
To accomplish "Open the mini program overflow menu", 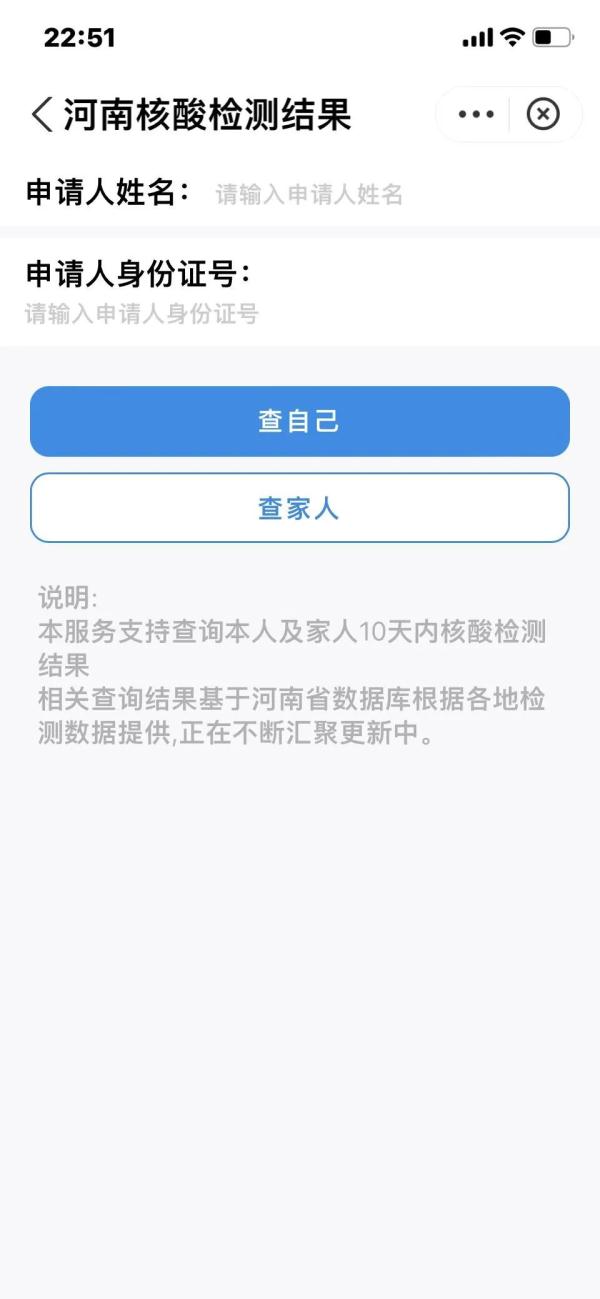I will point(476,115).
